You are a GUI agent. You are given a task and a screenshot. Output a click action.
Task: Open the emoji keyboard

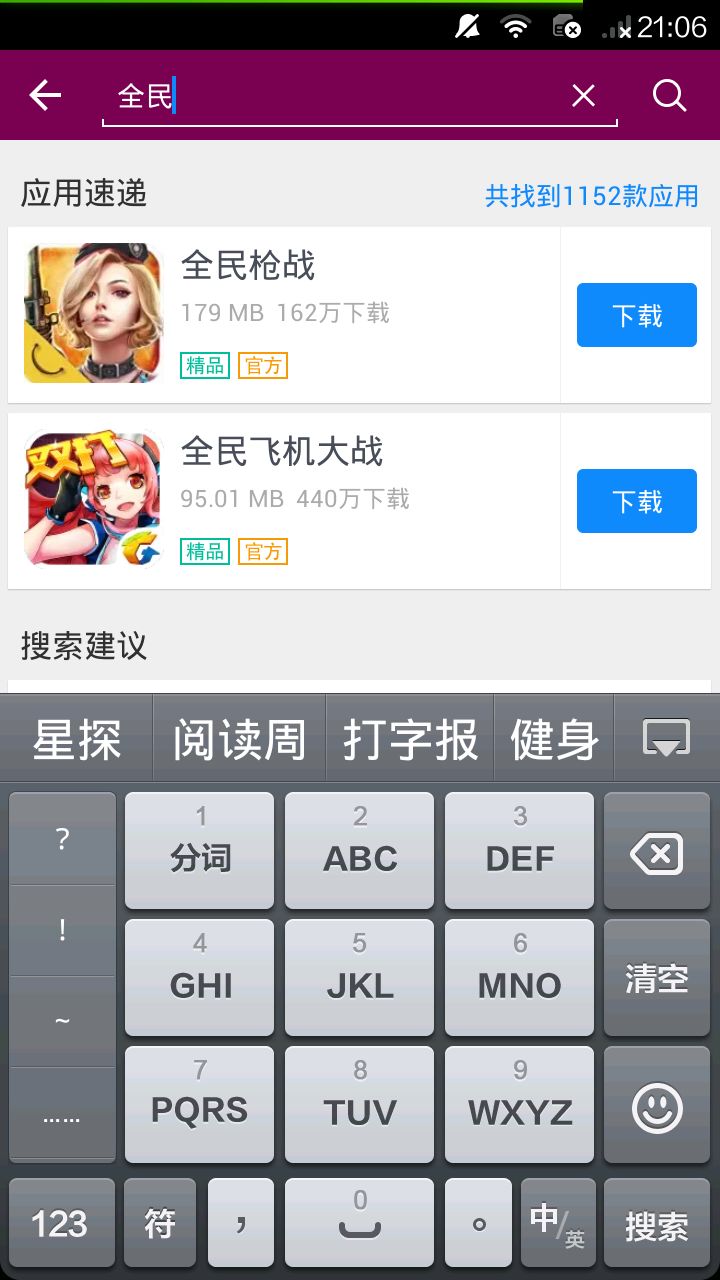pyautogui.click(x=657, y=1108)
